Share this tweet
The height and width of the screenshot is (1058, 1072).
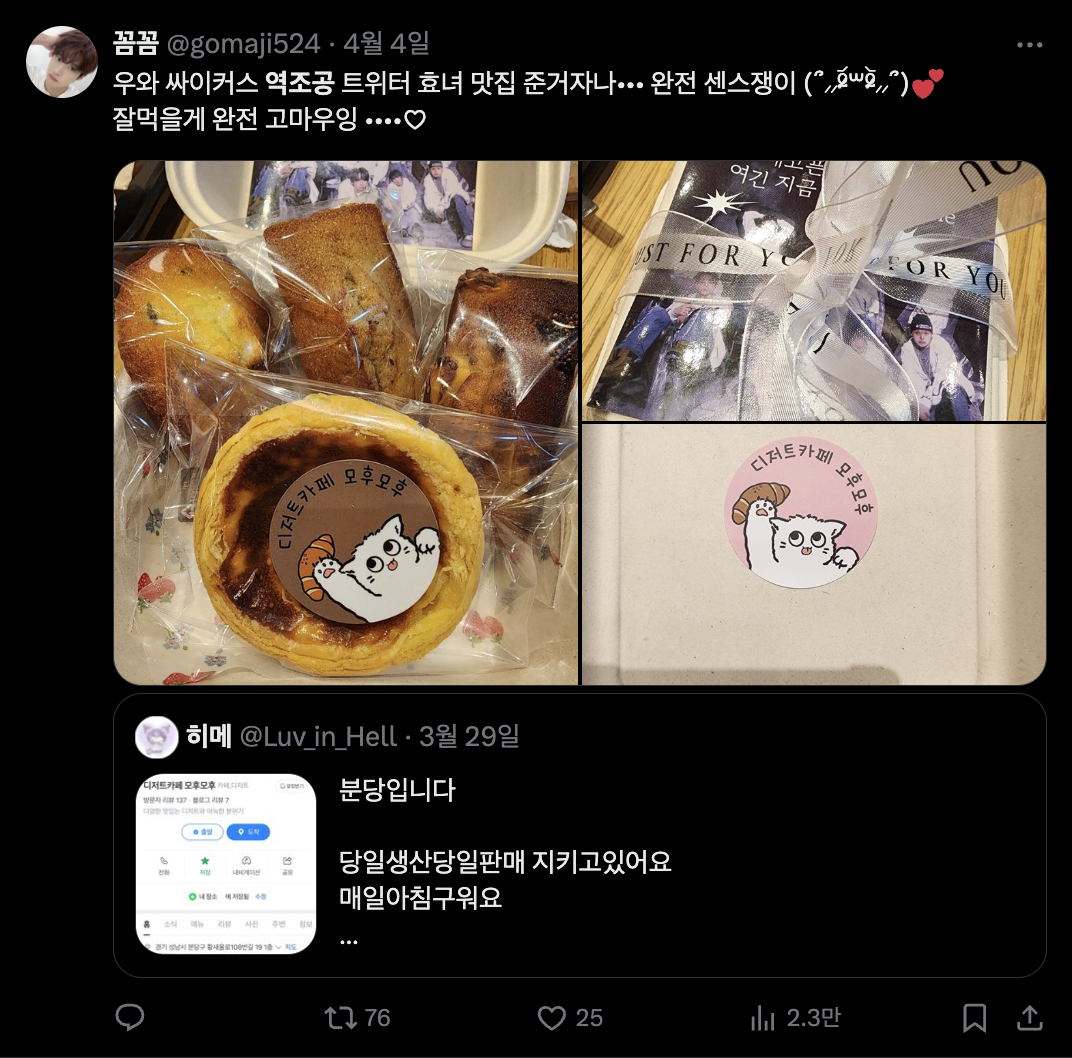pyautogui.click(x=1028, y=1018)
